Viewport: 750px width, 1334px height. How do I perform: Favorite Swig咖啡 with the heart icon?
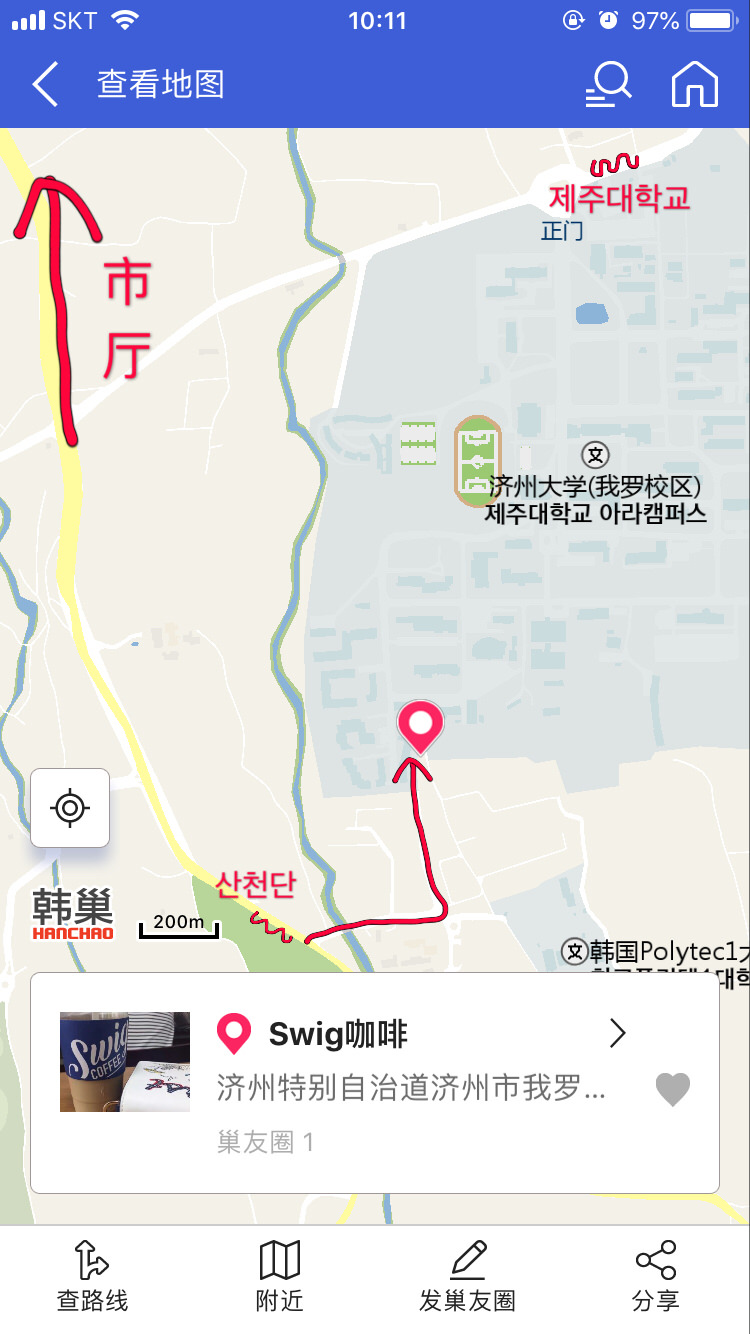pos(672,1087)
